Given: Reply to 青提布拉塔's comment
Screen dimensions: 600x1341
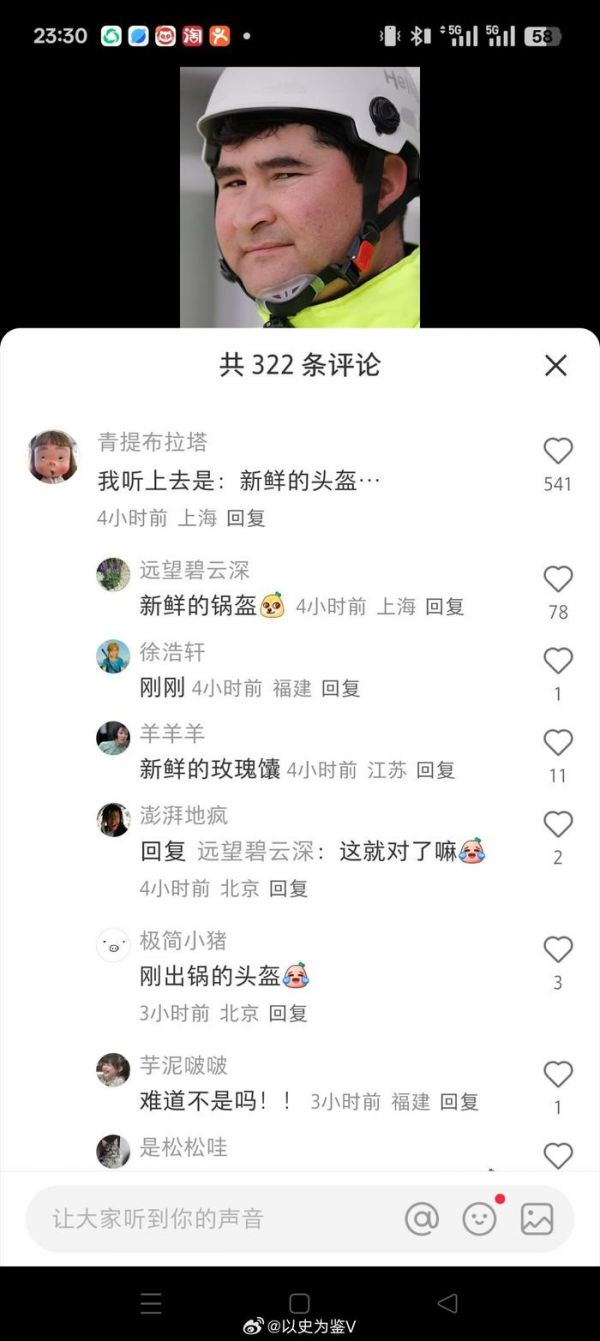Looking at the screenshot, I should pyautogui.click(x=246, y=518).
